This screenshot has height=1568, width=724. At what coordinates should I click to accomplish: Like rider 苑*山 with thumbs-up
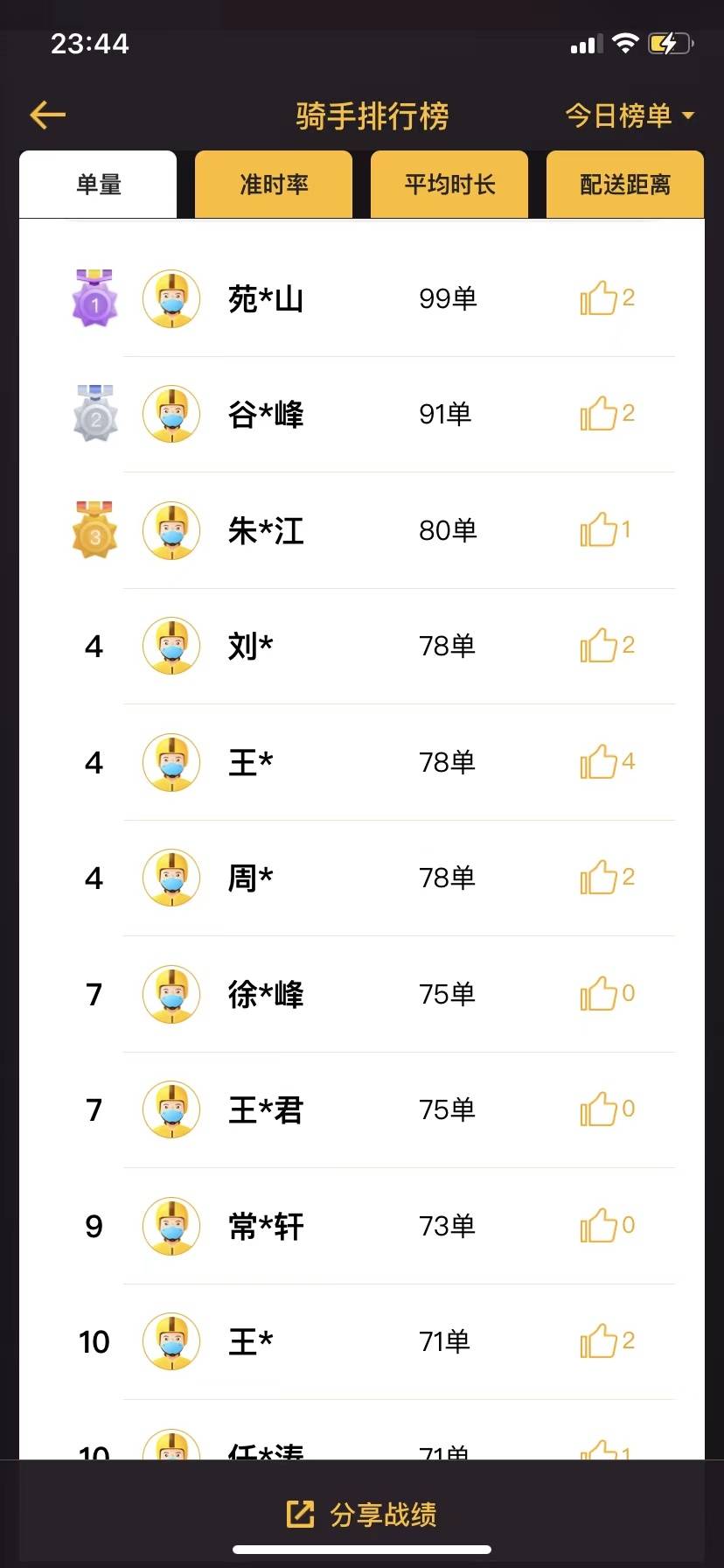click(600, 298)
